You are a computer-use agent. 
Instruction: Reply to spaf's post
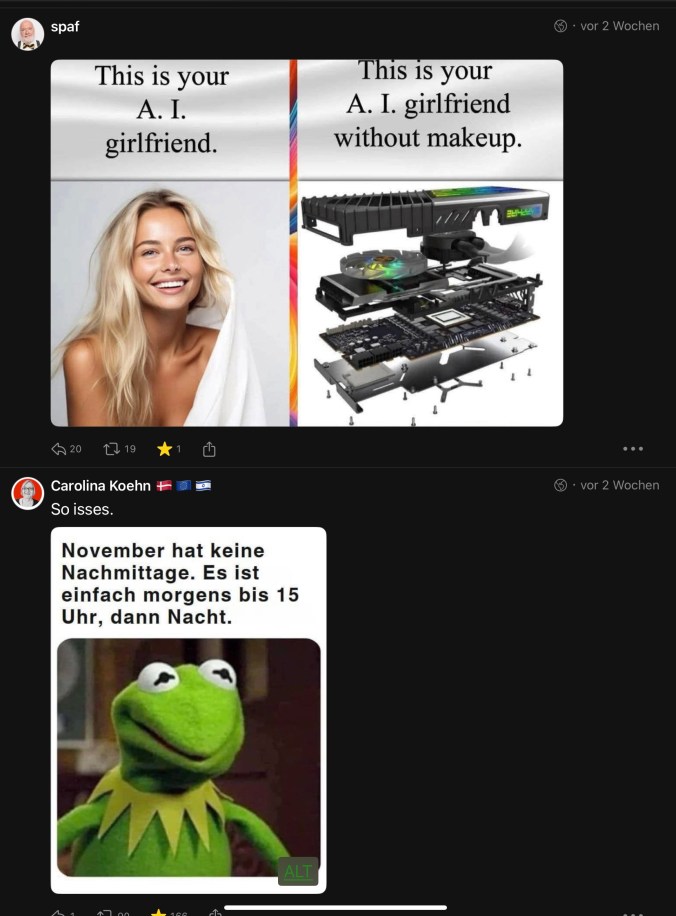pyautogui.click(x=59, y=449)
